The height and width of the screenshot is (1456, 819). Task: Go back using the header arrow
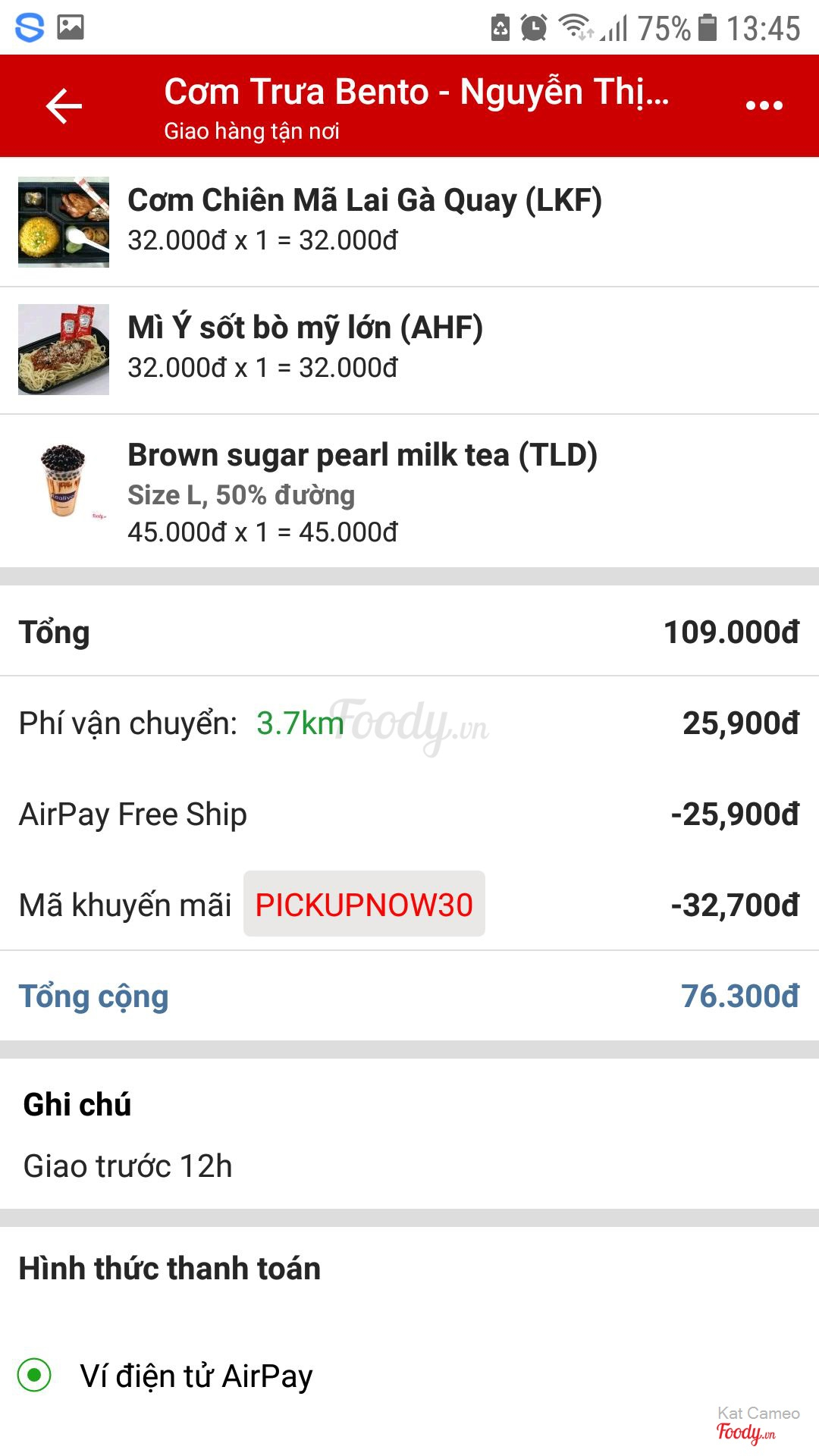(64, 106)
